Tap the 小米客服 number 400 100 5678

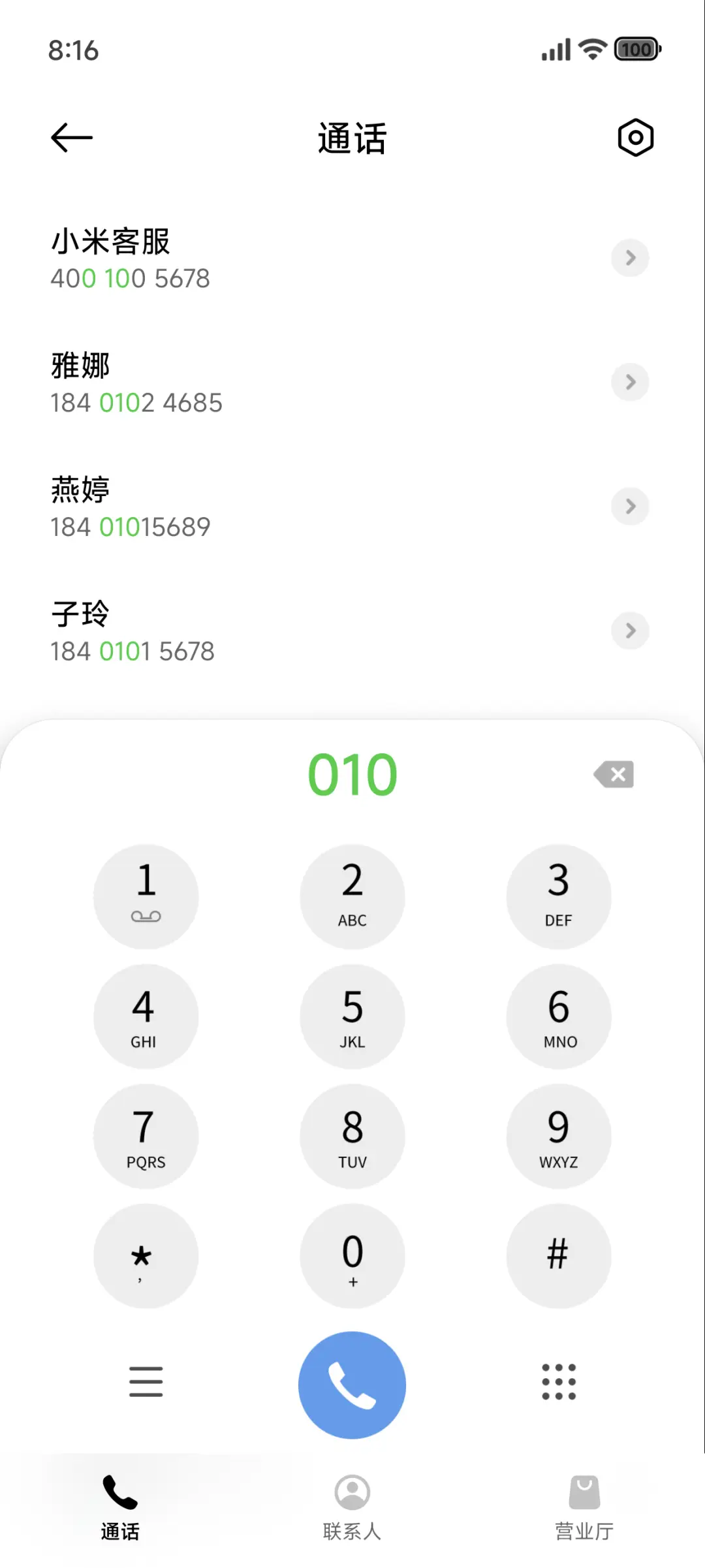coord(130,277)
